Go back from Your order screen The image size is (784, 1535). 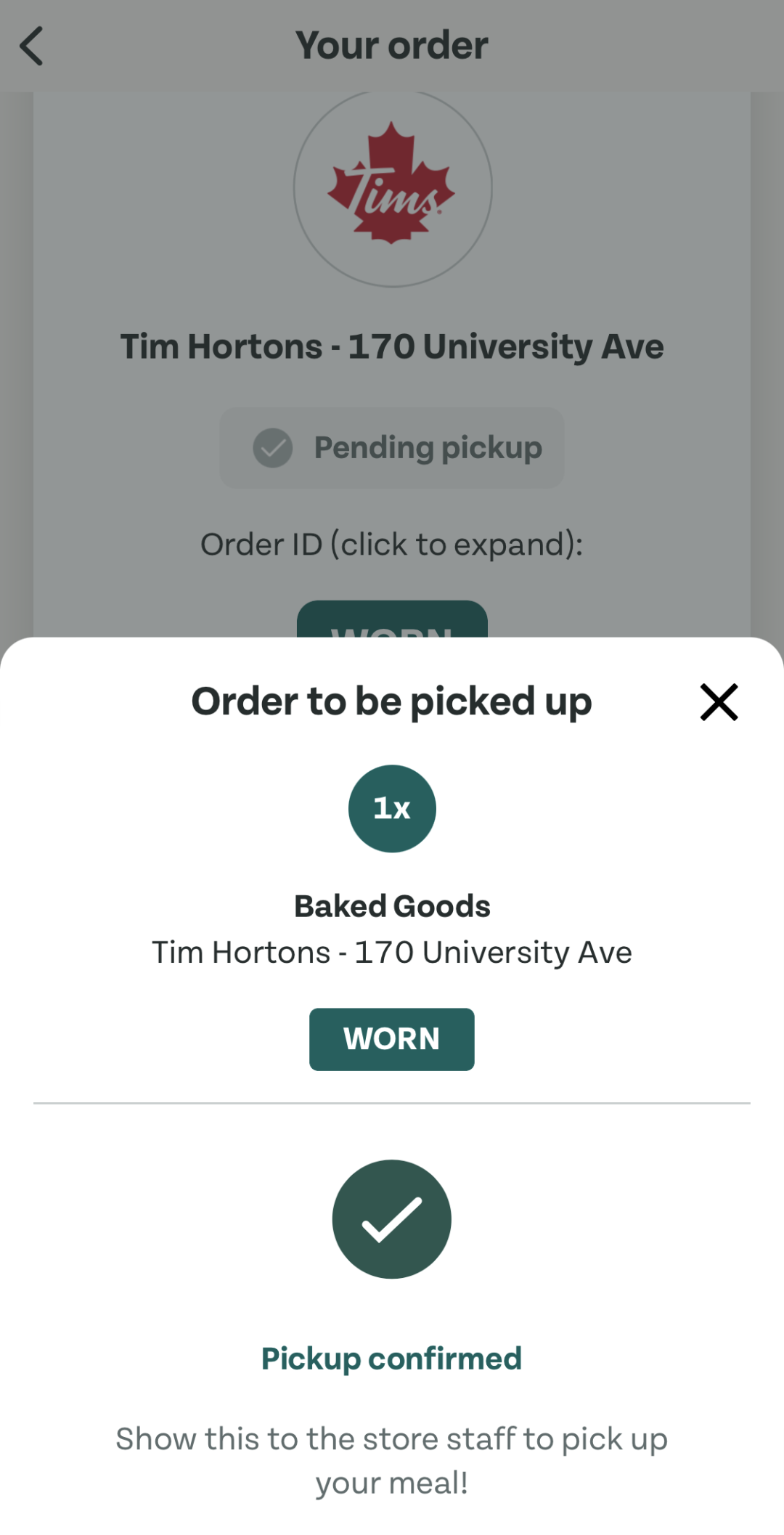tap(31, 46)
